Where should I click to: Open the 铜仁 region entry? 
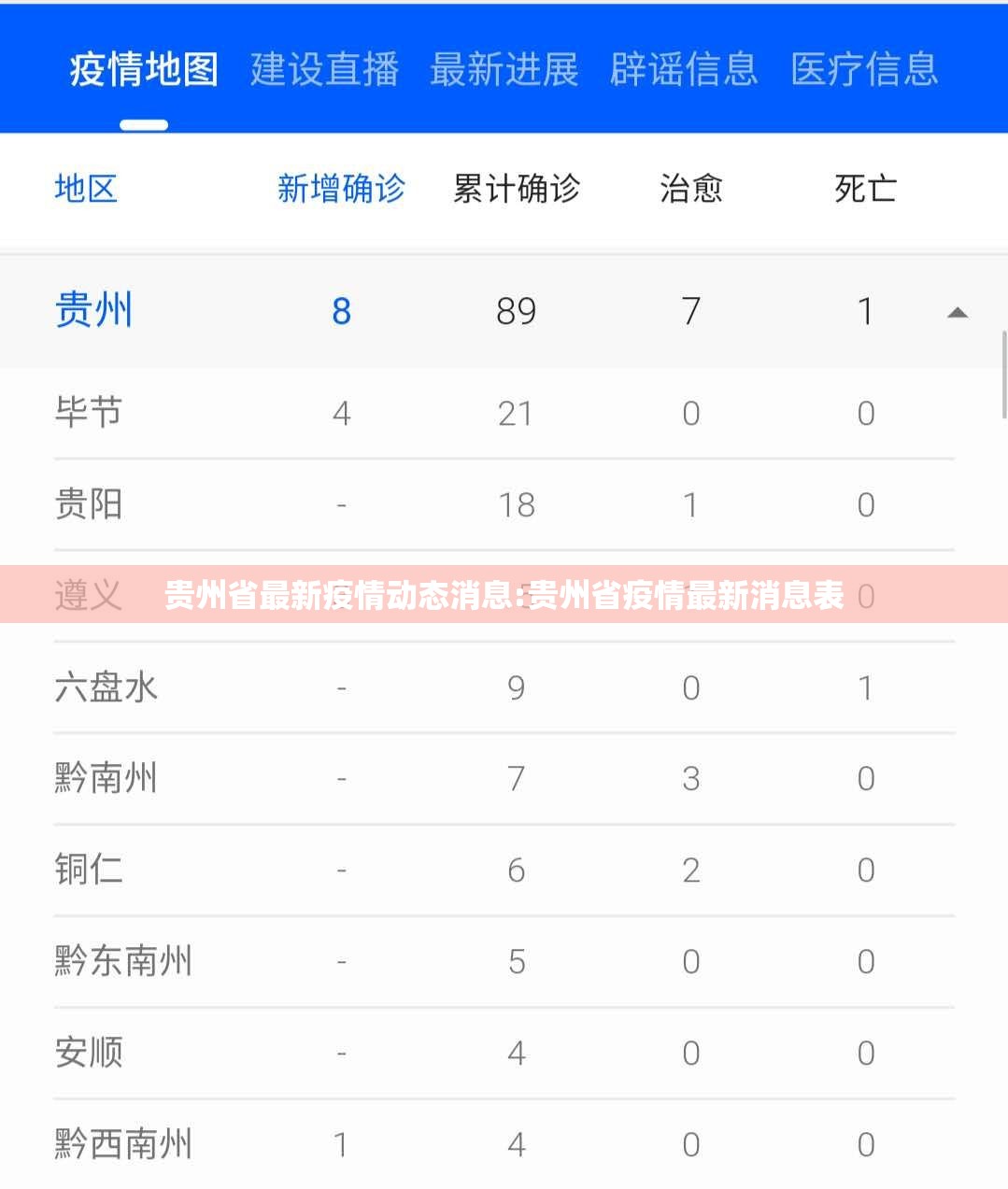[88, 868]
